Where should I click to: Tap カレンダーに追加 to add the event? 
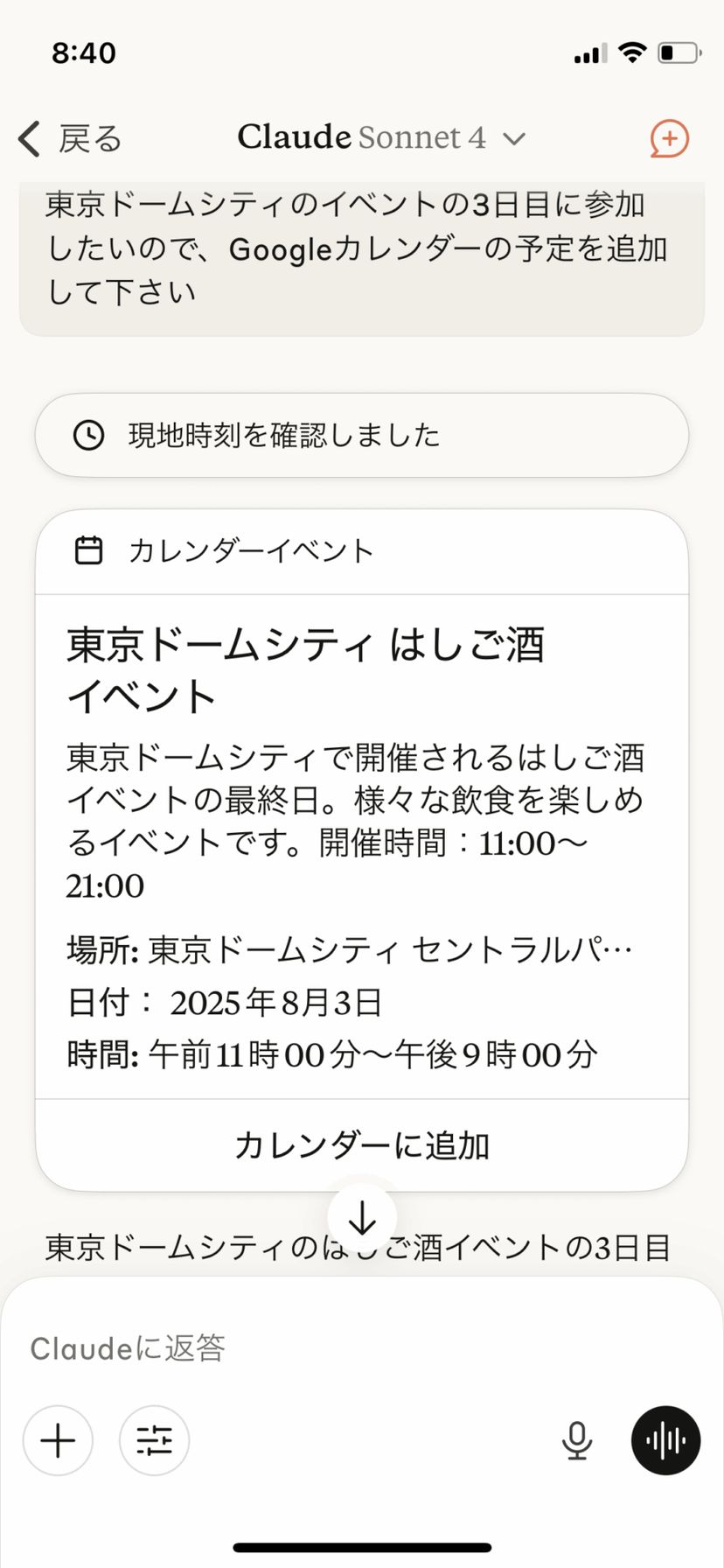click(x=362, y=1144)
